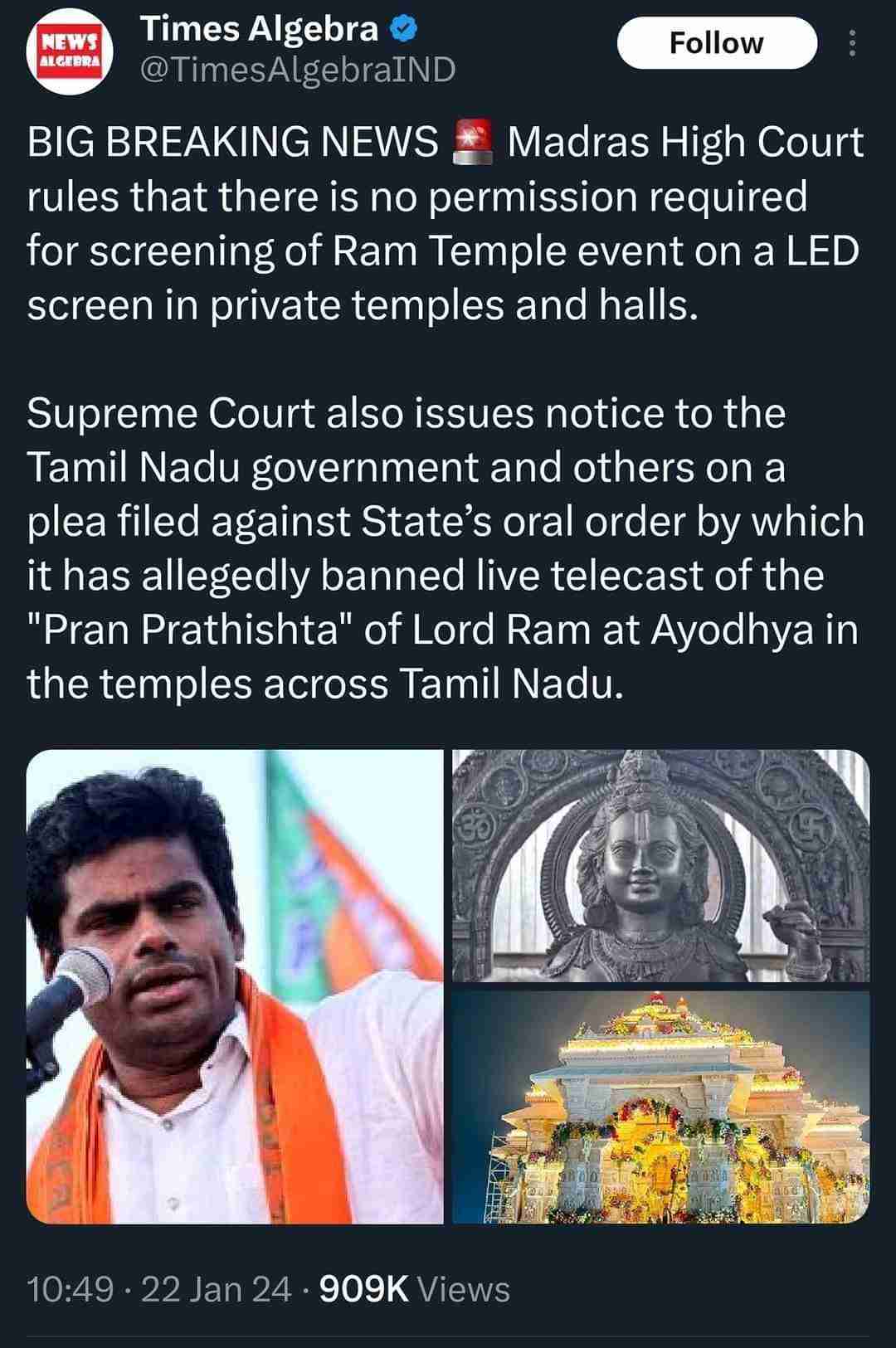
Task: Open the tweet's three-dot overflow menu
Action: click(851, 43)
